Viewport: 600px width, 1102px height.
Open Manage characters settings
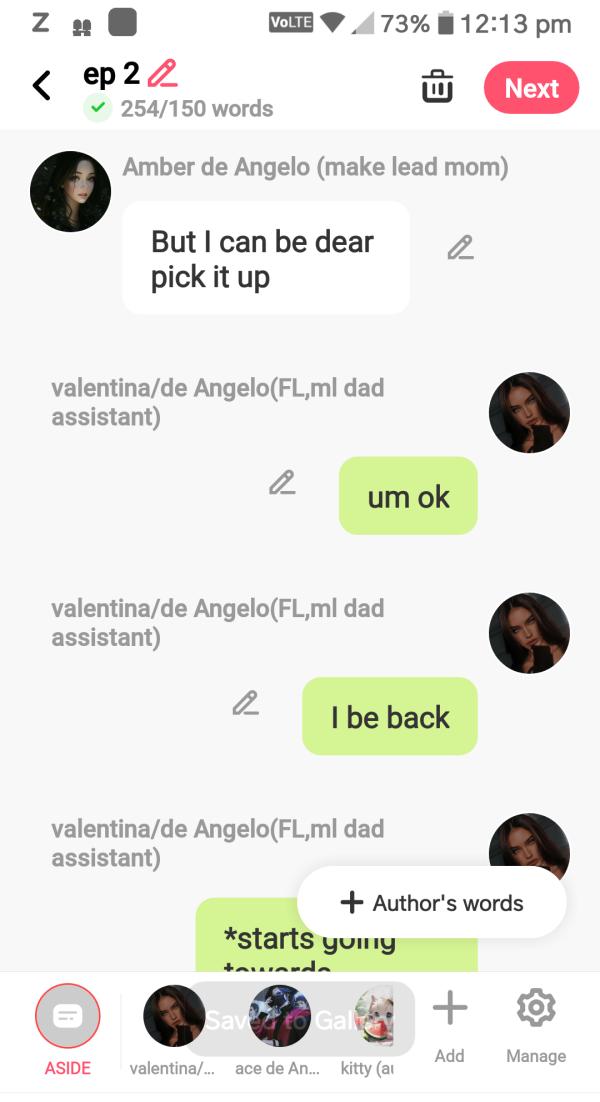pos(536,1023)
